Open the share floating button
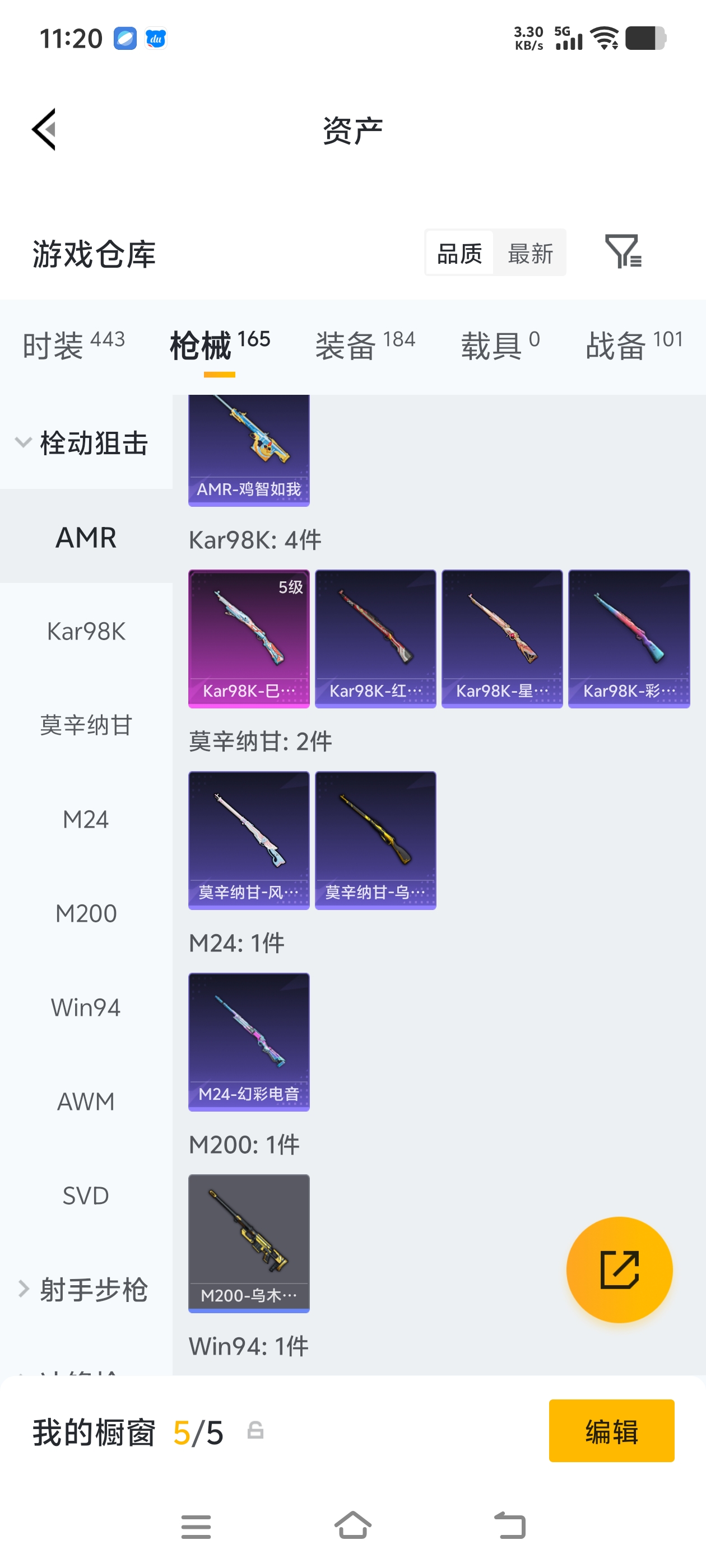The width and height of the screenshot is (706, 1568). 619,1270
